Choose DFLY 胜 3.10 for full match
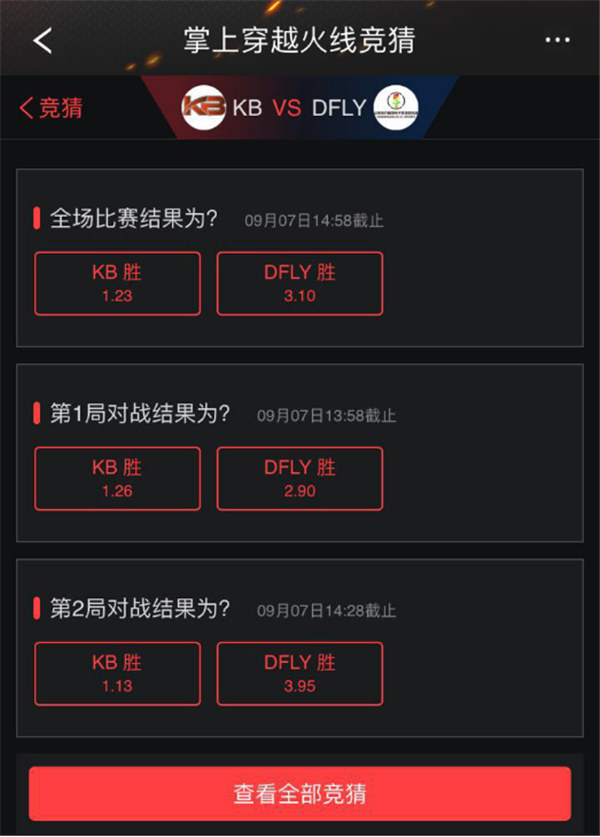Screen dimensions: 600x837 300,283
